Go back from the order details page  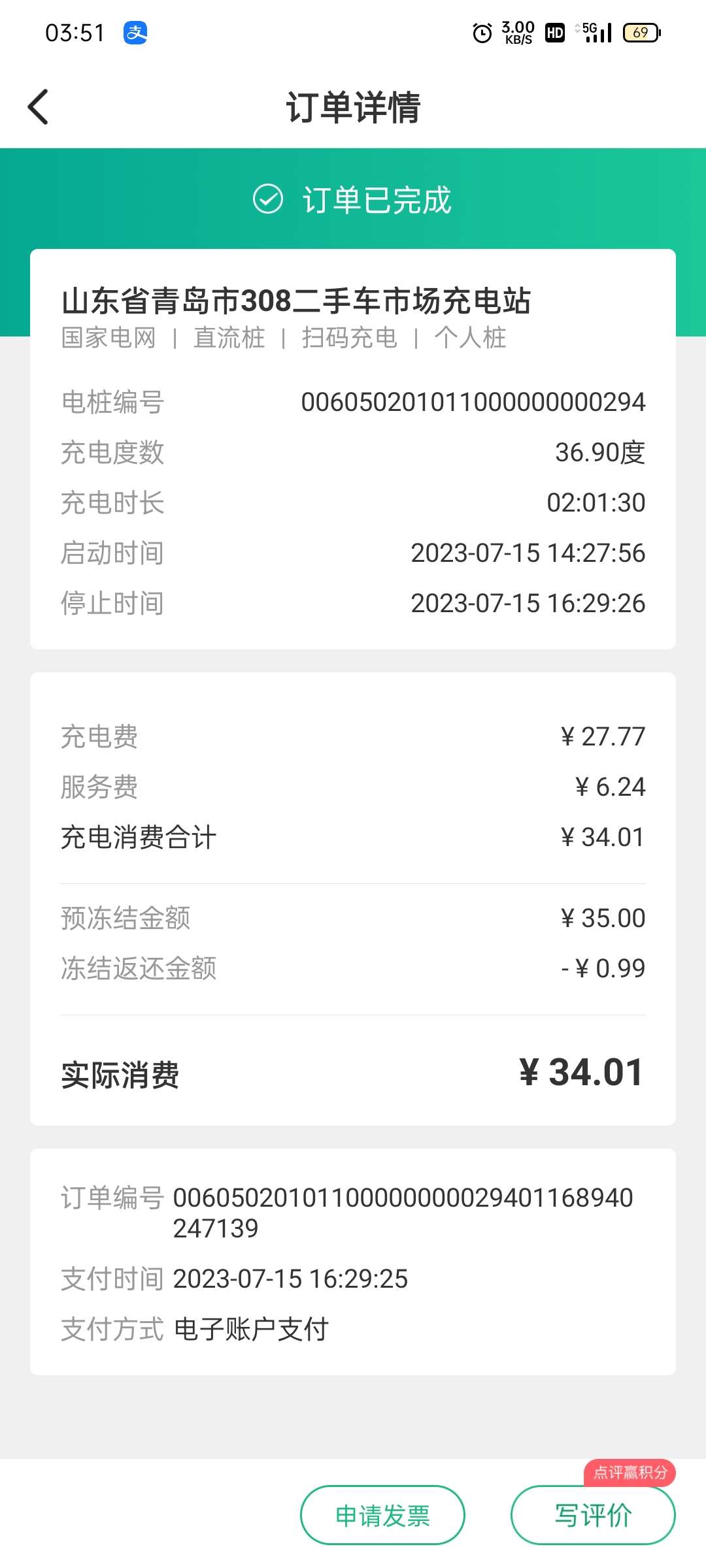(x=39, y=107)
